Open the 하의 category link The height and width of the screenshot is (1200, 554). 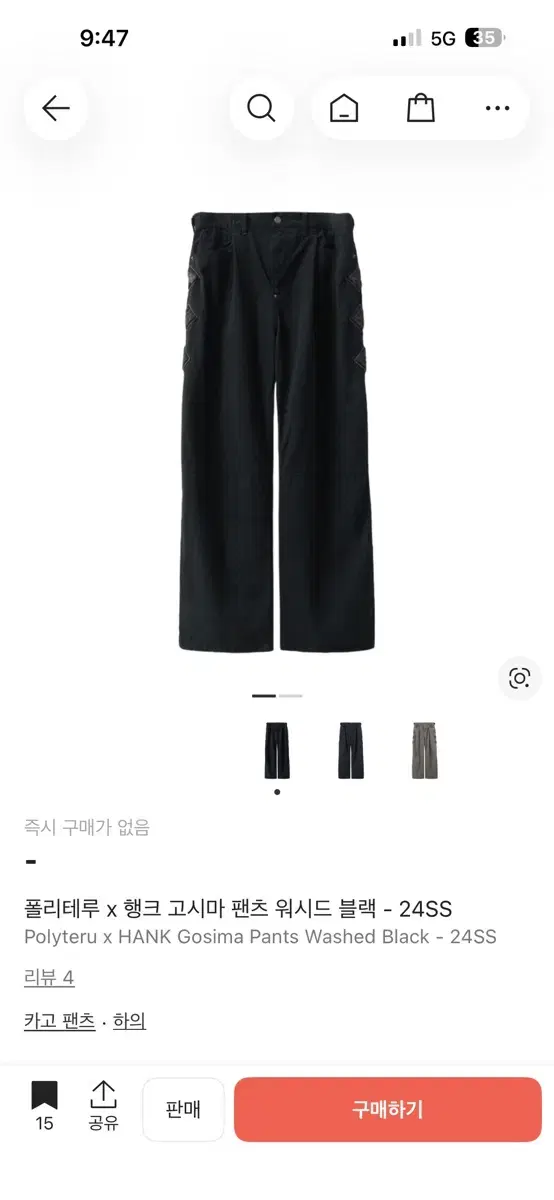(x=129, y=1021)
